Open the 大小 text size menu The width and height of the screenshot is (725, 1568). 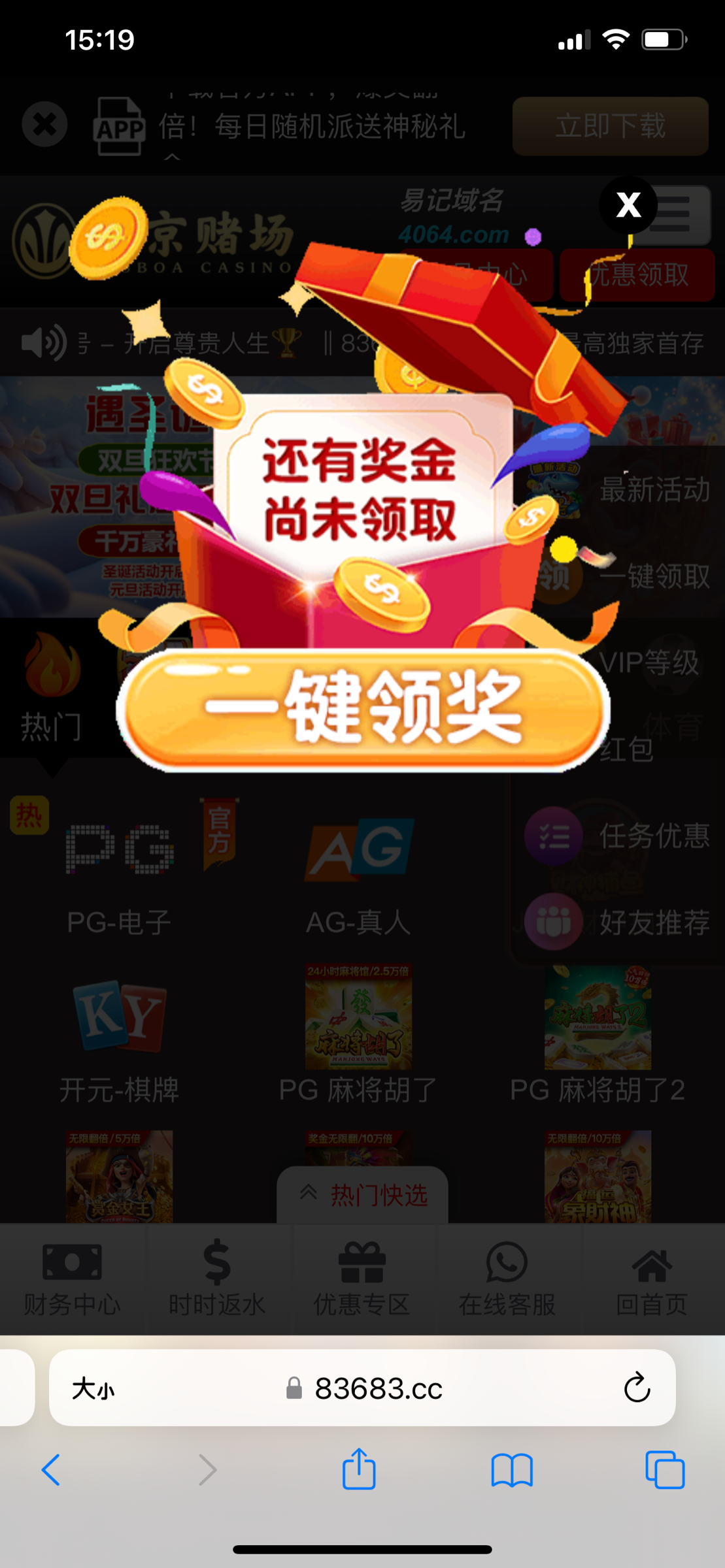(x=93, y=1389)
